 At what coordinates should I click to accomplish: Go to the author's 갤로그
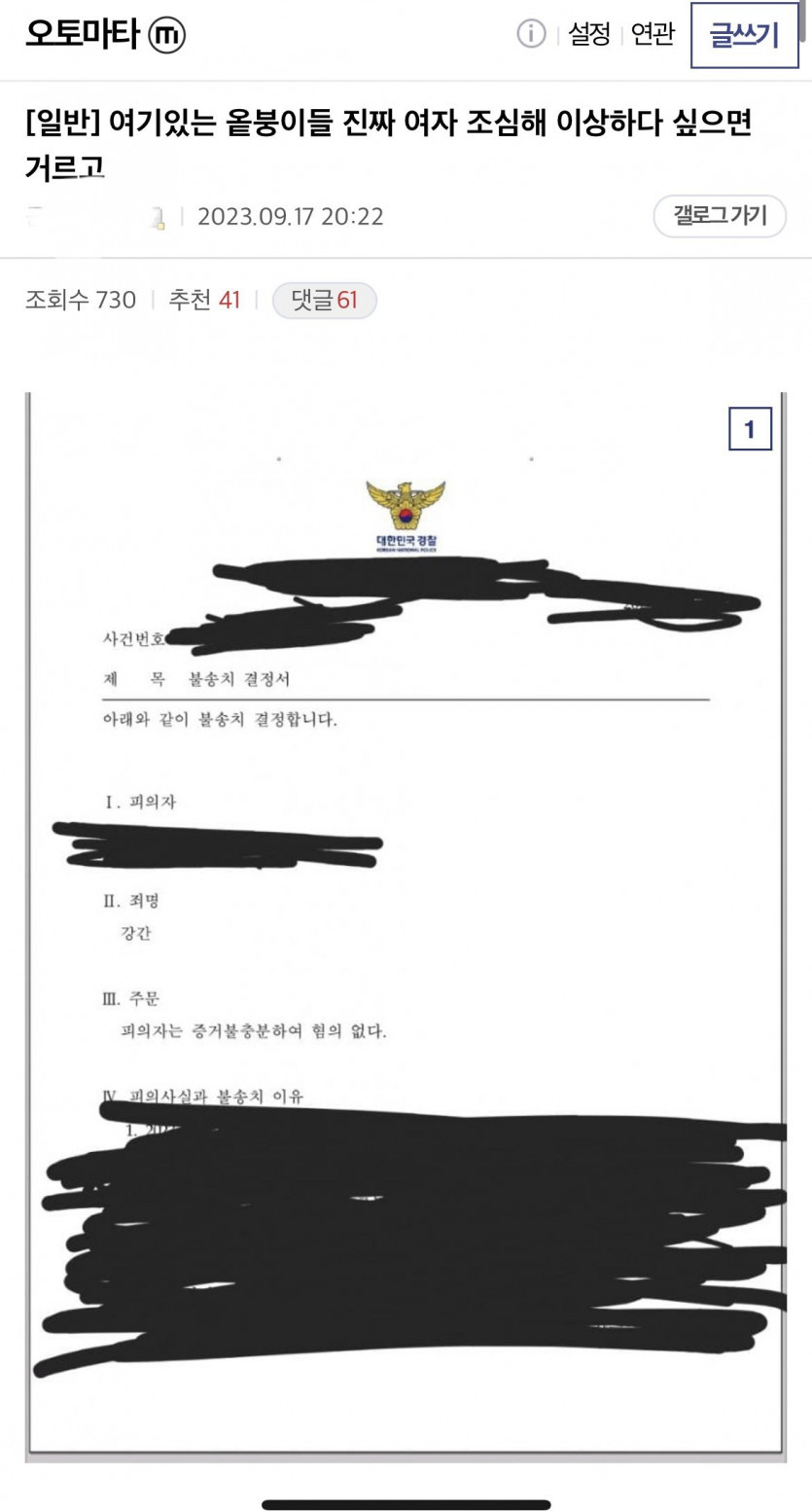pos(720,215)
